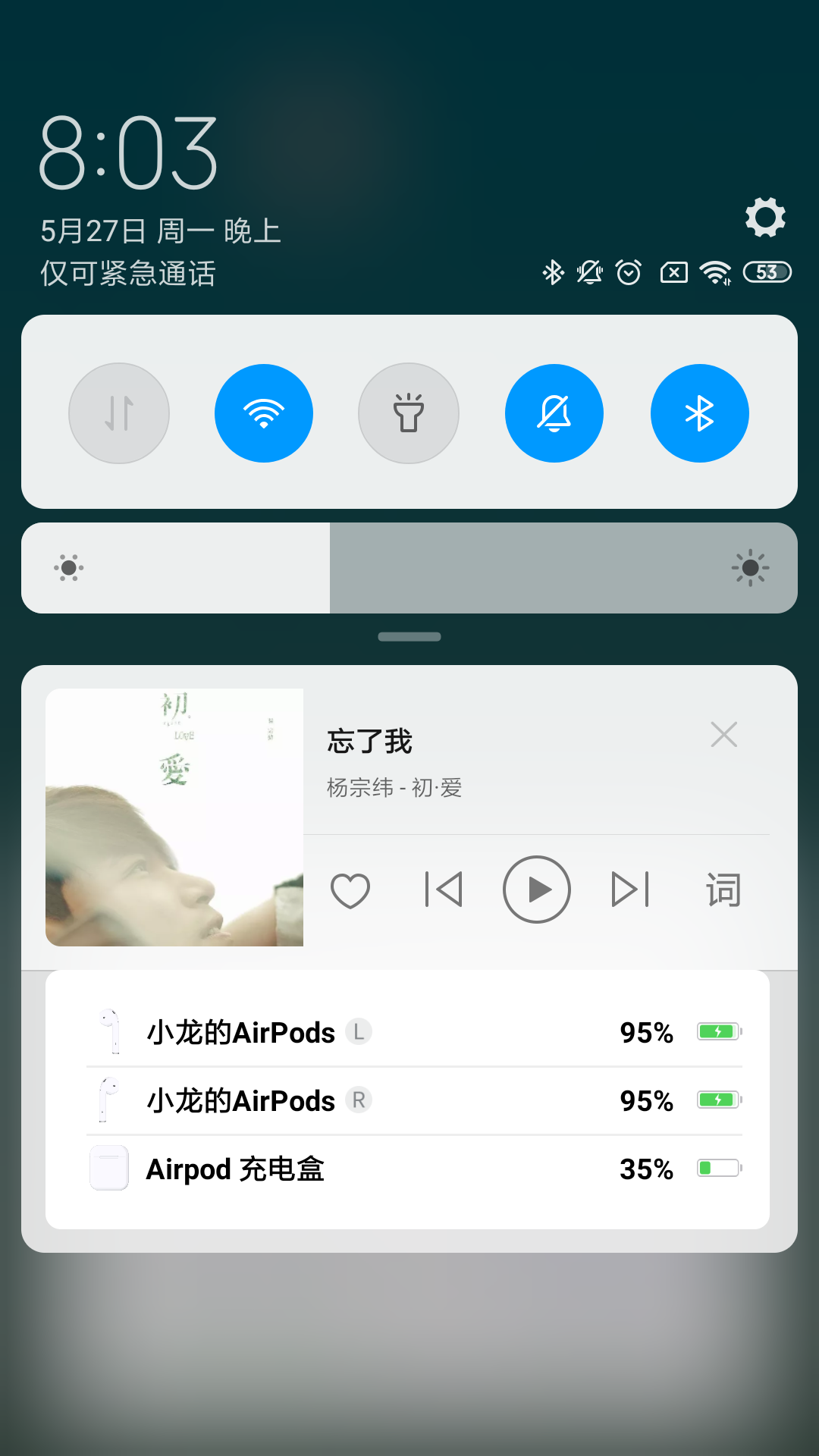
Task: Tap the brightness slider to adjust brightness
Action: point(409,568)
